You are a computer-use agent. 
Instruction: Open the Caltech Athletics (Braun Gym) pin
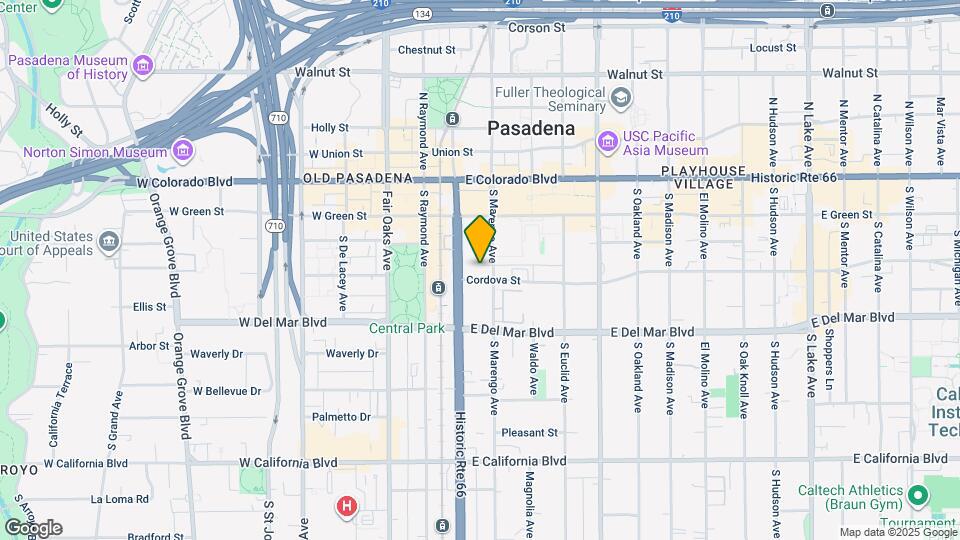(x=918, y=496)
